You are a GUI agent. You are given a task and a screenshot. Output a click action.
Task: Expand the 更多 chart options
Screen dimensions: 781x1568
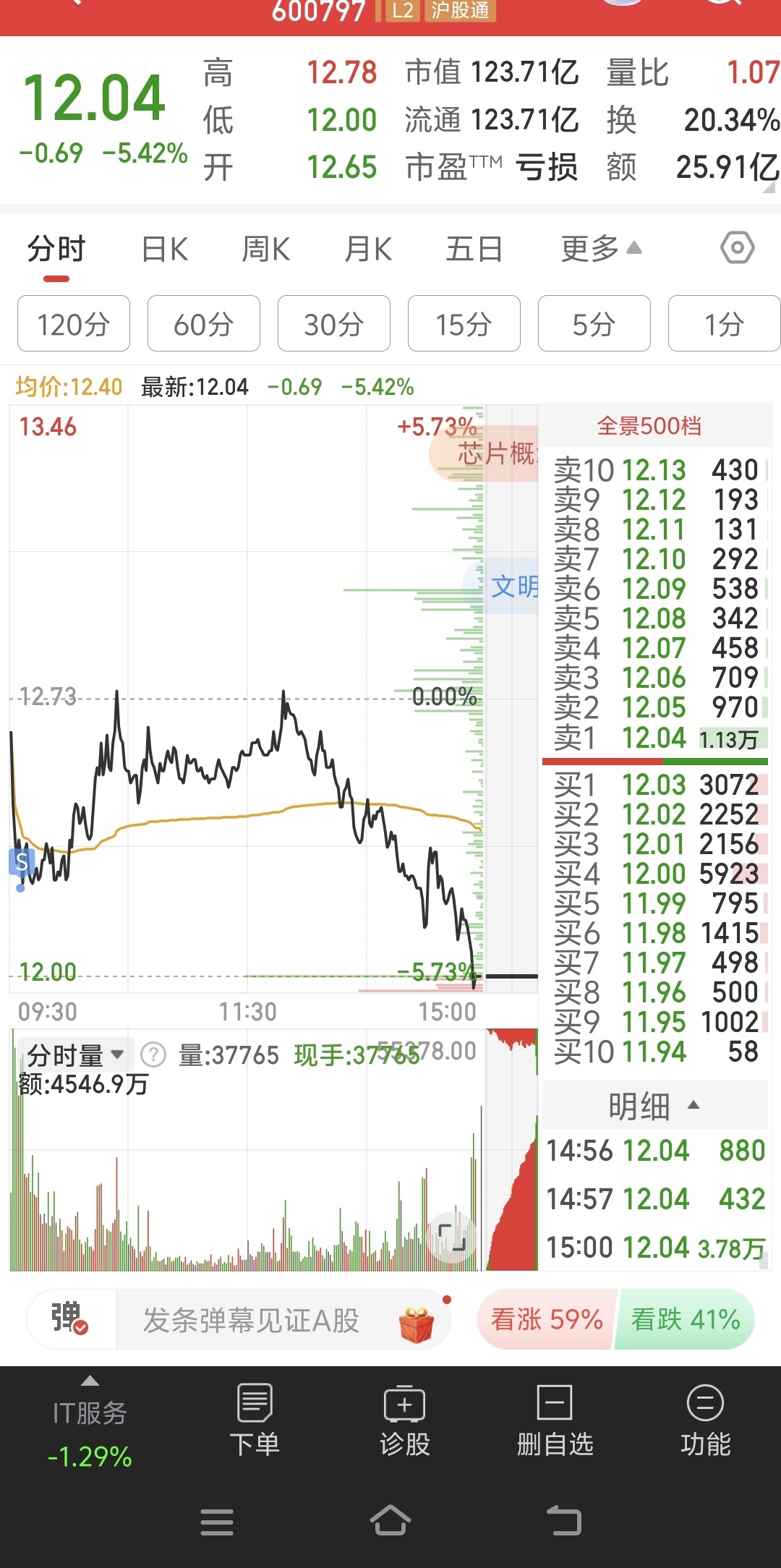point(602,249)
